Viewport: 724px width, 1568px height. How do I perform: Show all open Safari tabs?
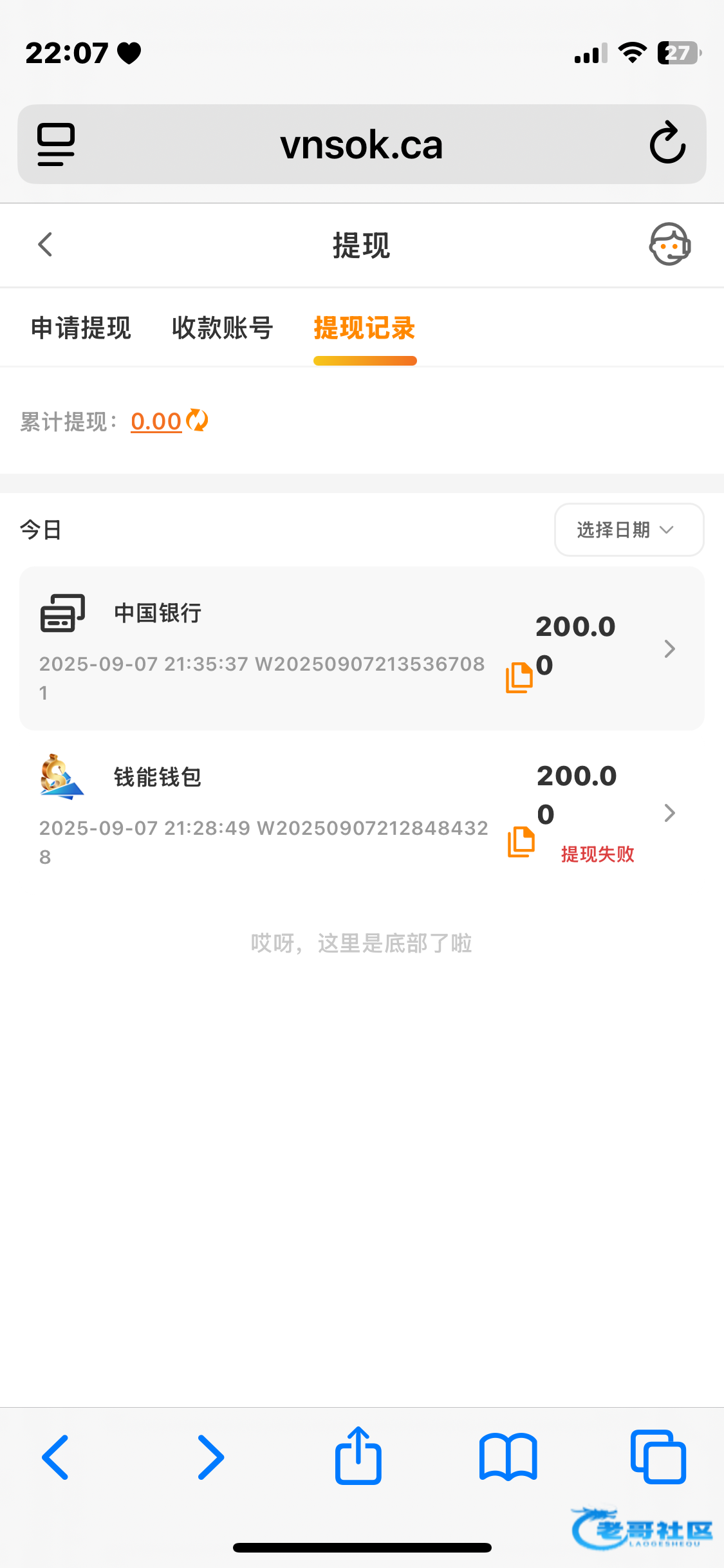pos(658,1457)
